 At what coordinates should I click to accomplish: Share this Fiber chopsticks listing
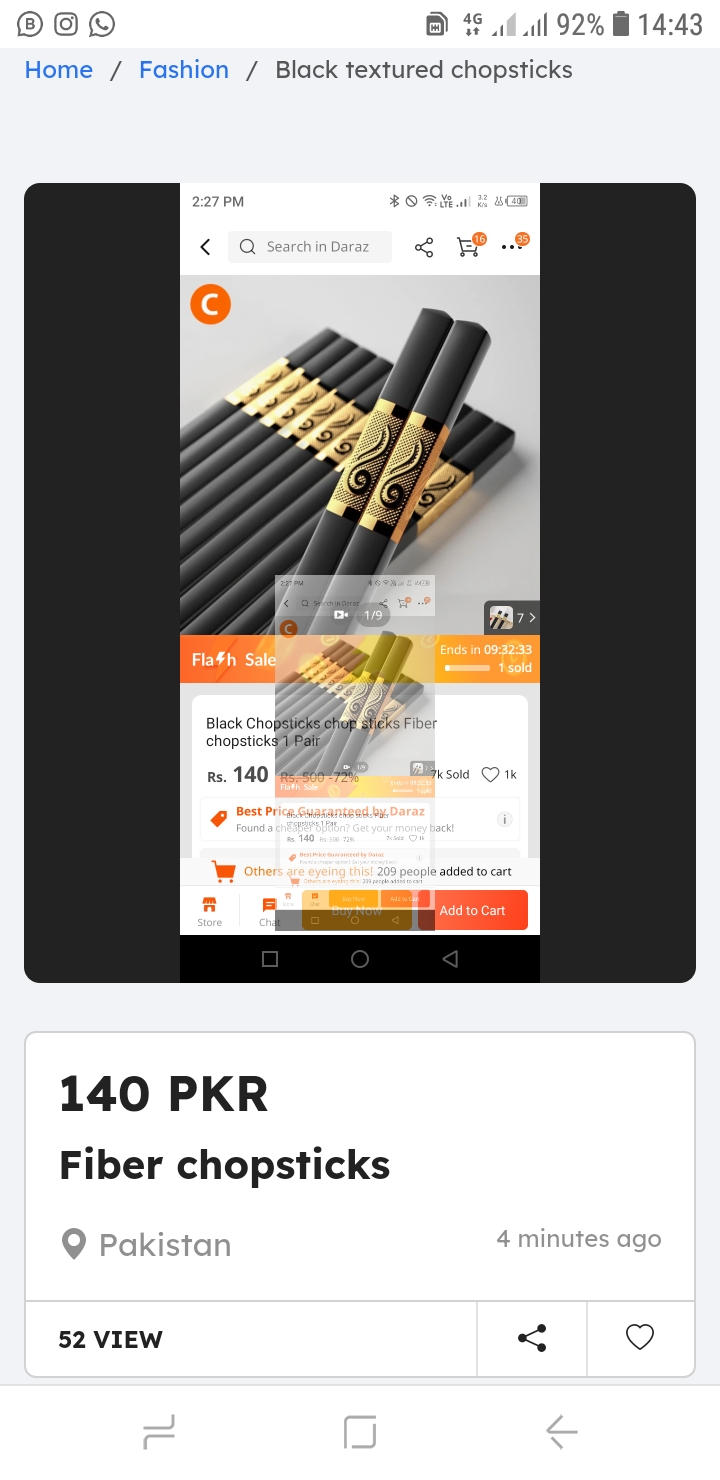coord(532,1338)
